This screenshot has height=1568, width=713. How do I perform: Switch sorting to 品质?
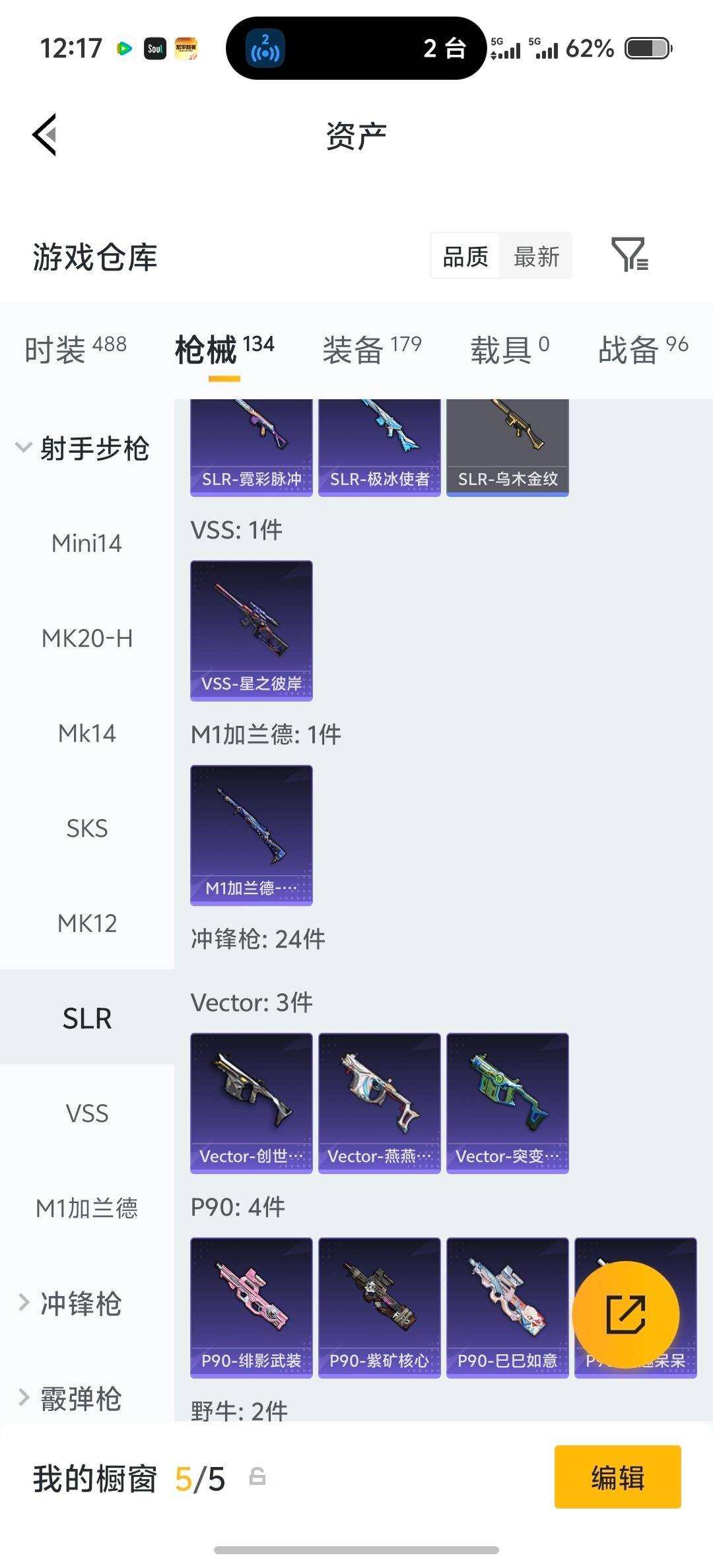coord(464,256)
